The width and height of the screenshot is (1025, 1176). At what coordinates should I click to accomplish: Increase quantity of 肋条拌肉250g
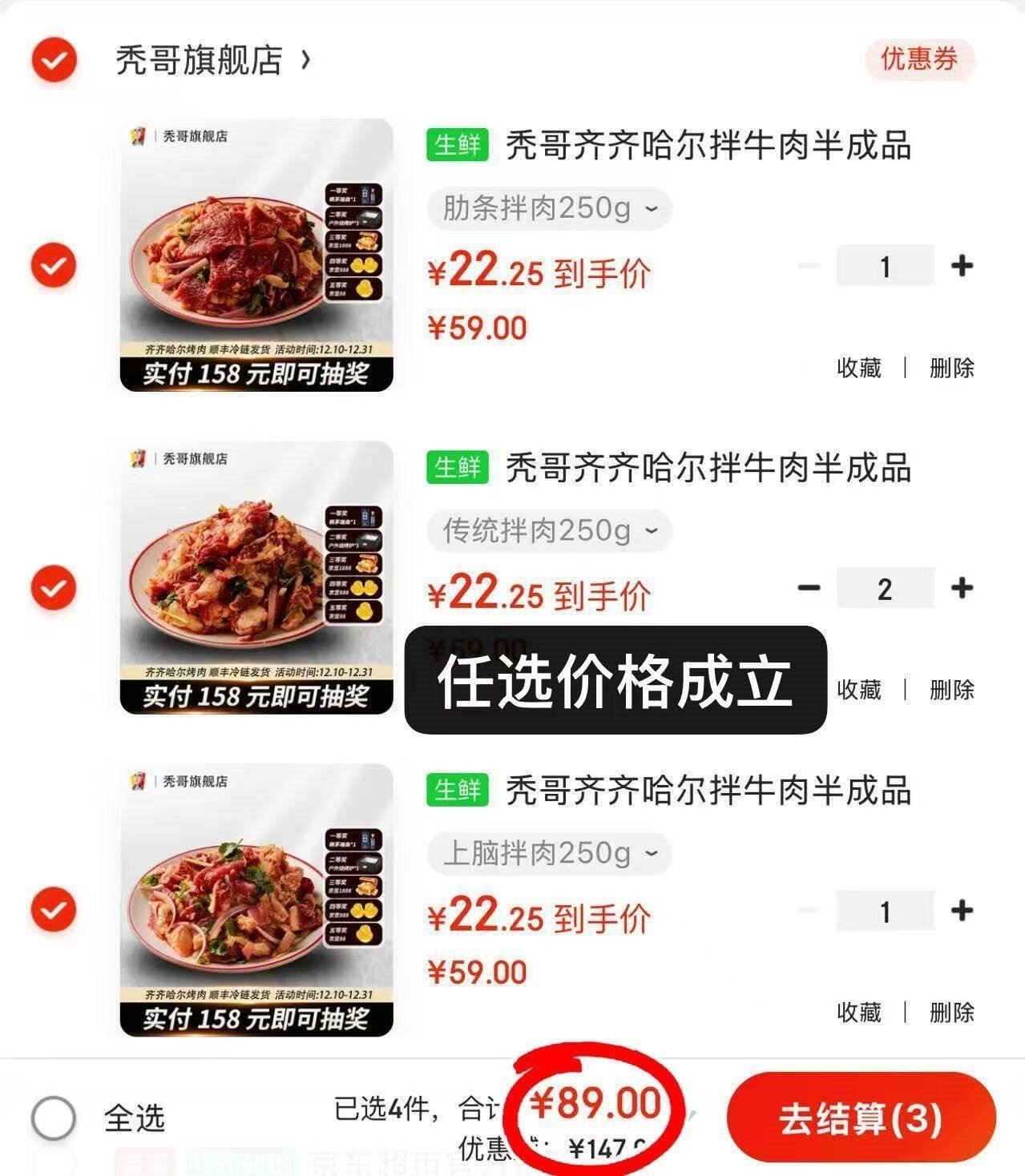tap(962, 266)
